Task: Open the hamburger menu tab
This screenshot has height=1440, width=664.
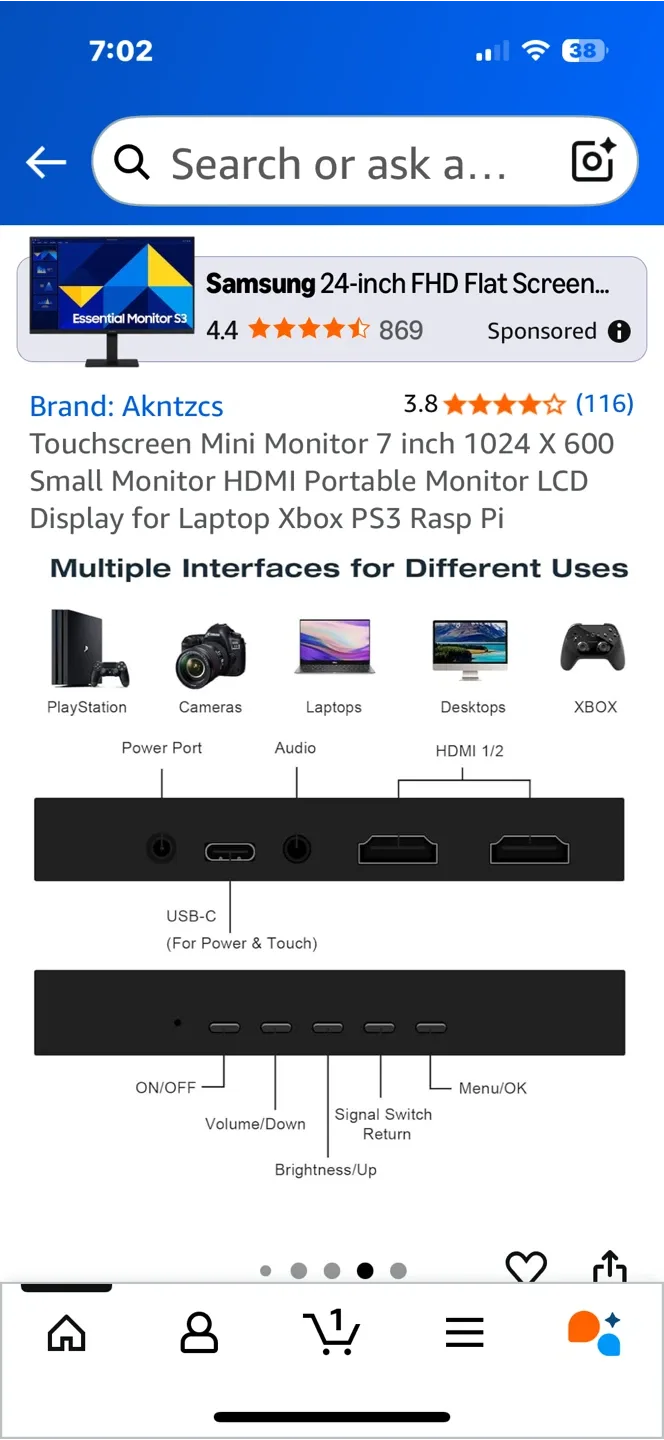Action: tap(464, 1332)
